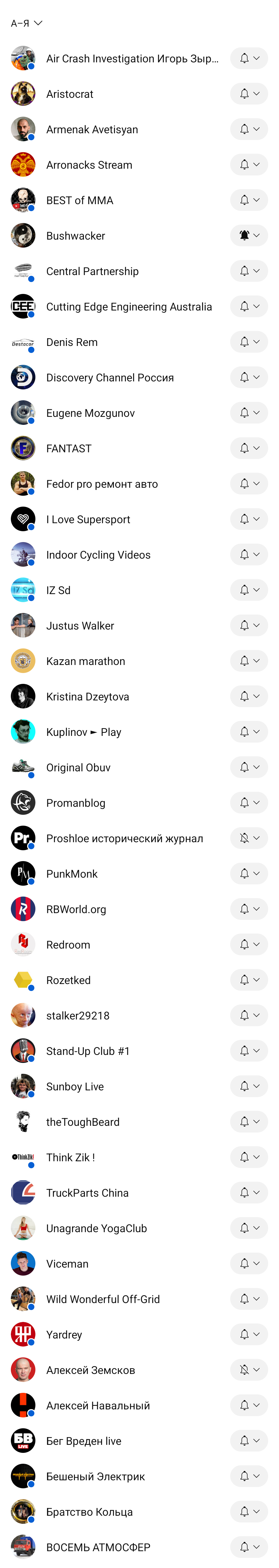Change notification settings for BEST of MMA

coord(249,200)
